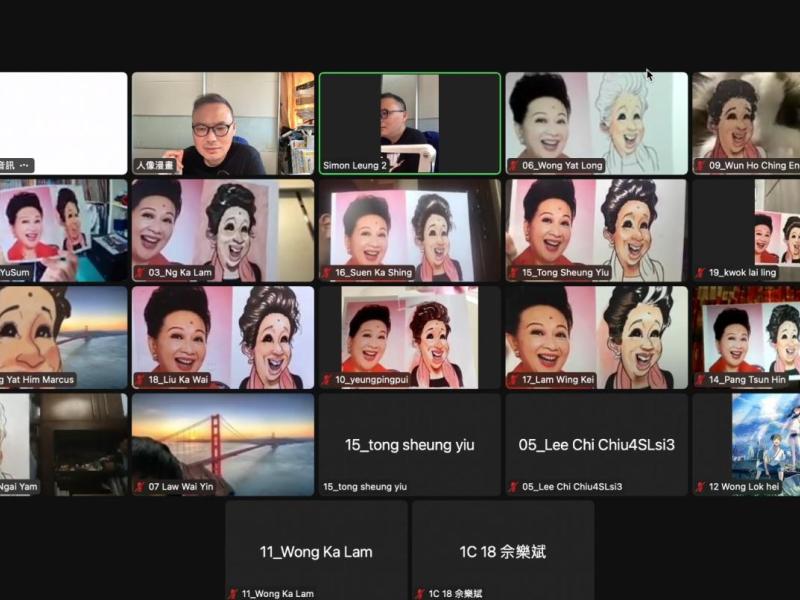This screenshot has height=600, width=800.
Task: Open 07 Law Wai Yin's video tile
Action: point(222,444)
